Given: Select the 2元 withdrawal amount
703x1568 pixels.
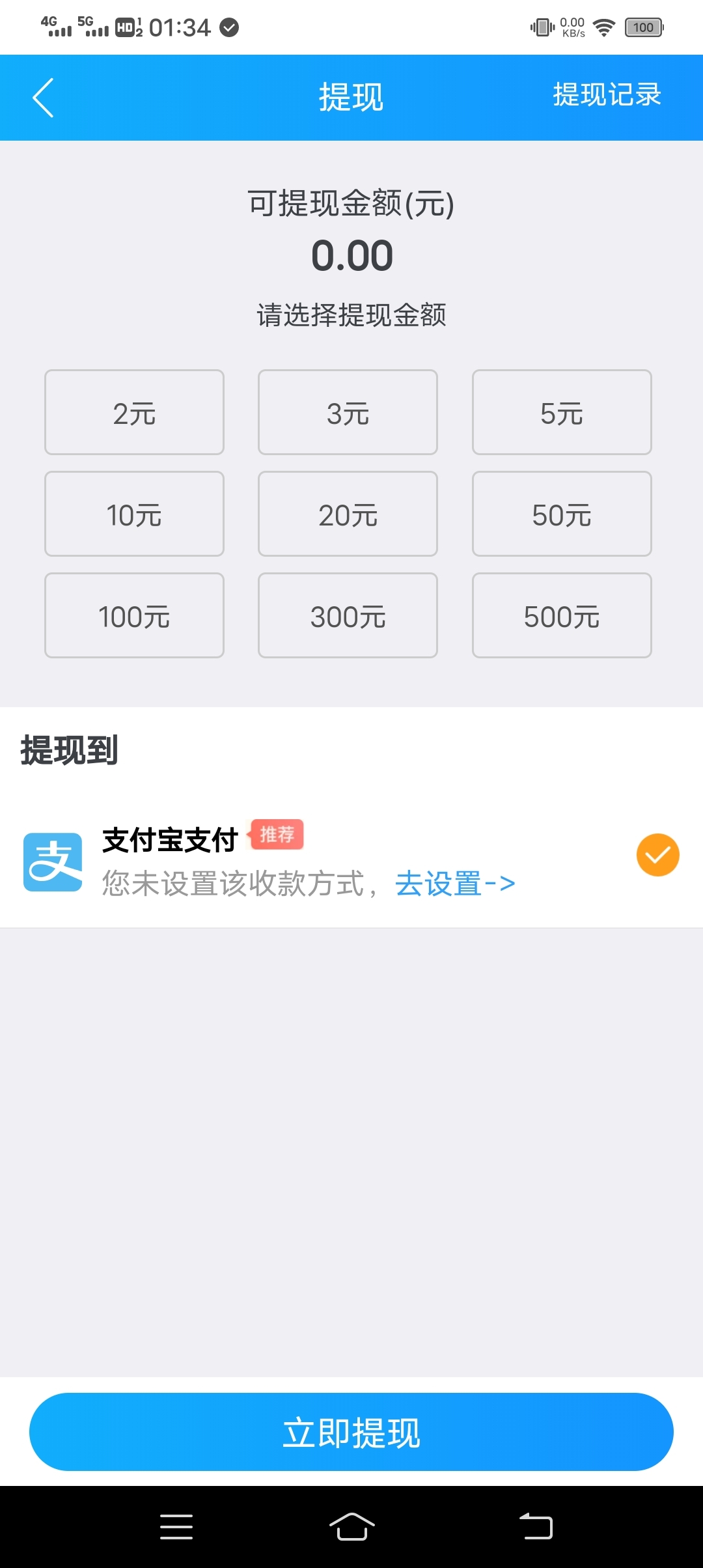Looking at the screenshot, I should click(x=134, y=412).
